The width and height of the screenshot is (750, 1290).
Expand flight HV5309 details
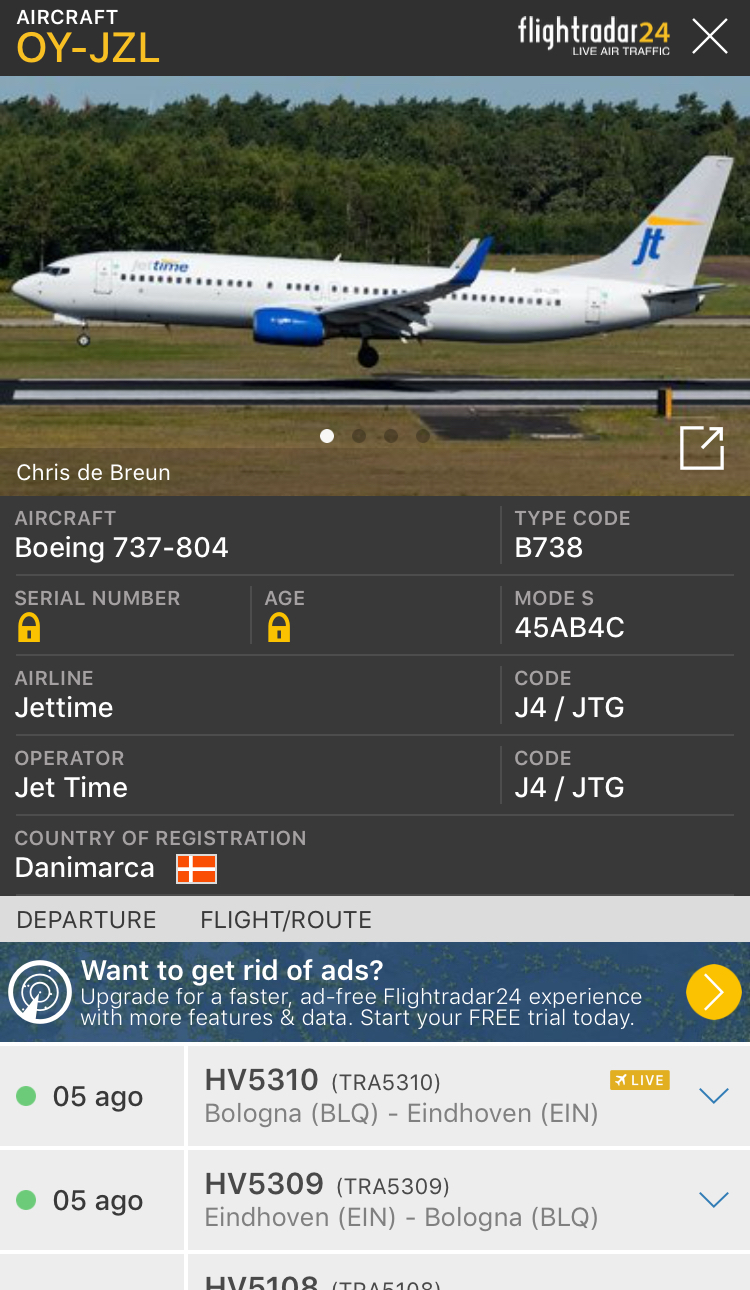[x=713, y=1200]
